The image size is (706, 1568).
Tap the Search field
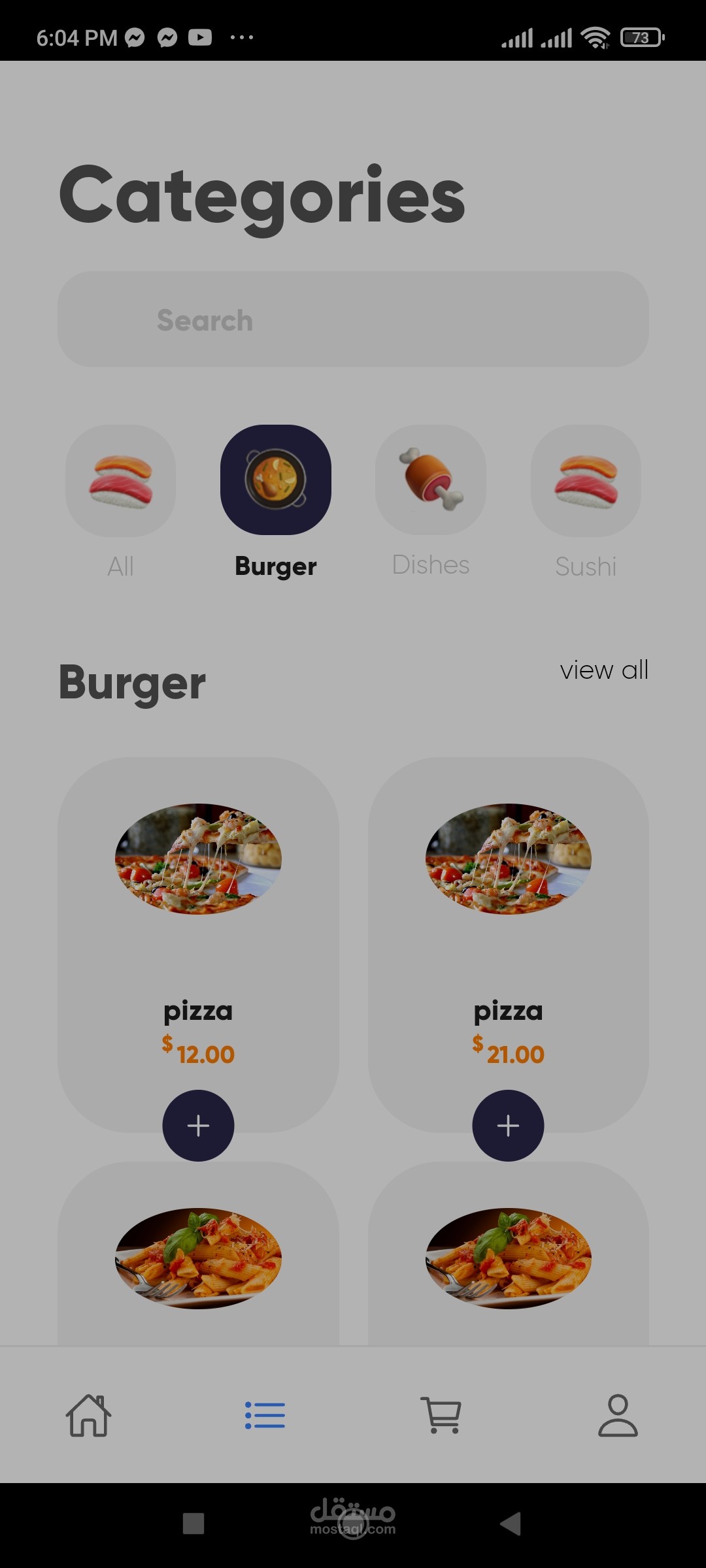coord(353,319)
